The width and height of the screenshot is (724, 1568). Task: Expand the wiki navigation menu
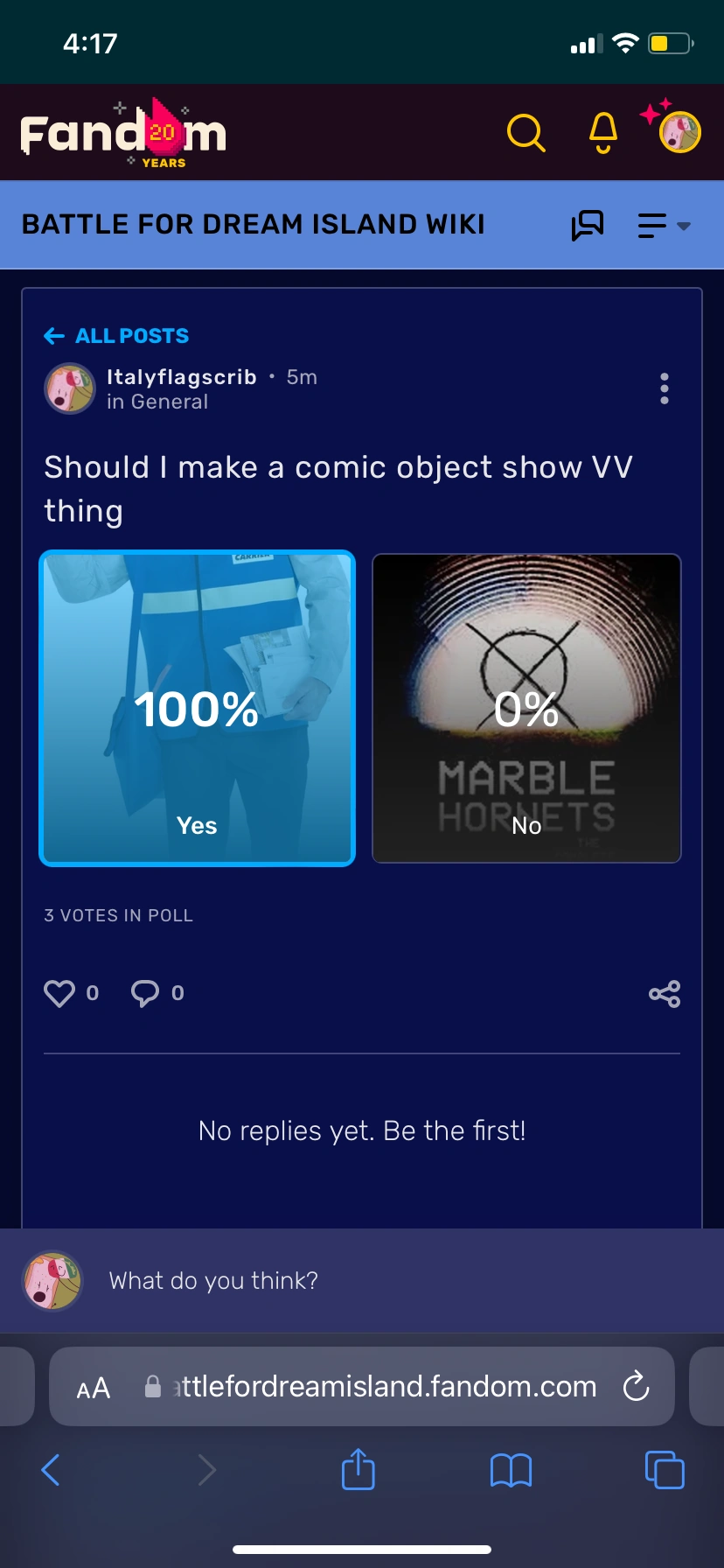point(664,226)
